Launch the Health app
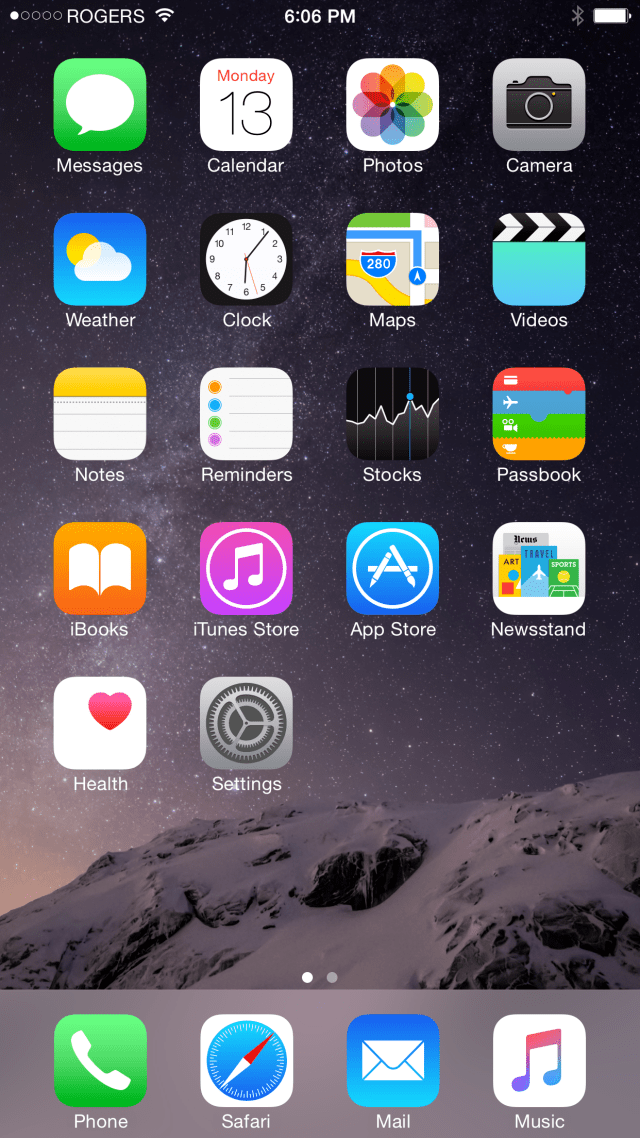 coord(100,723)
